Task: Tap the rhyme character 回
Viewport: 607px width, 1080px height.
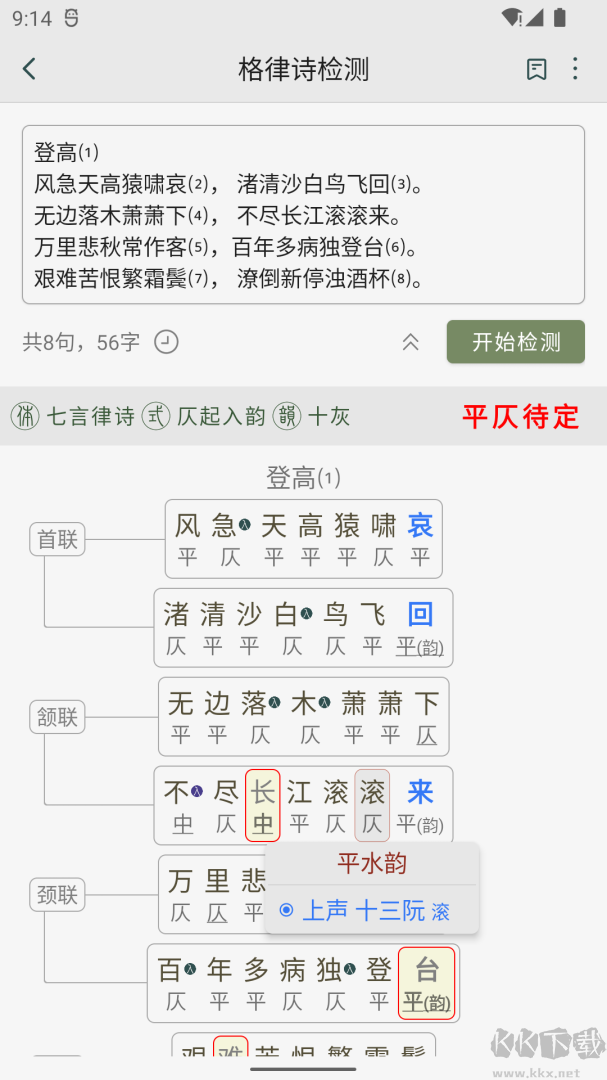Action: pyautogui.click(x=420, y=615)
